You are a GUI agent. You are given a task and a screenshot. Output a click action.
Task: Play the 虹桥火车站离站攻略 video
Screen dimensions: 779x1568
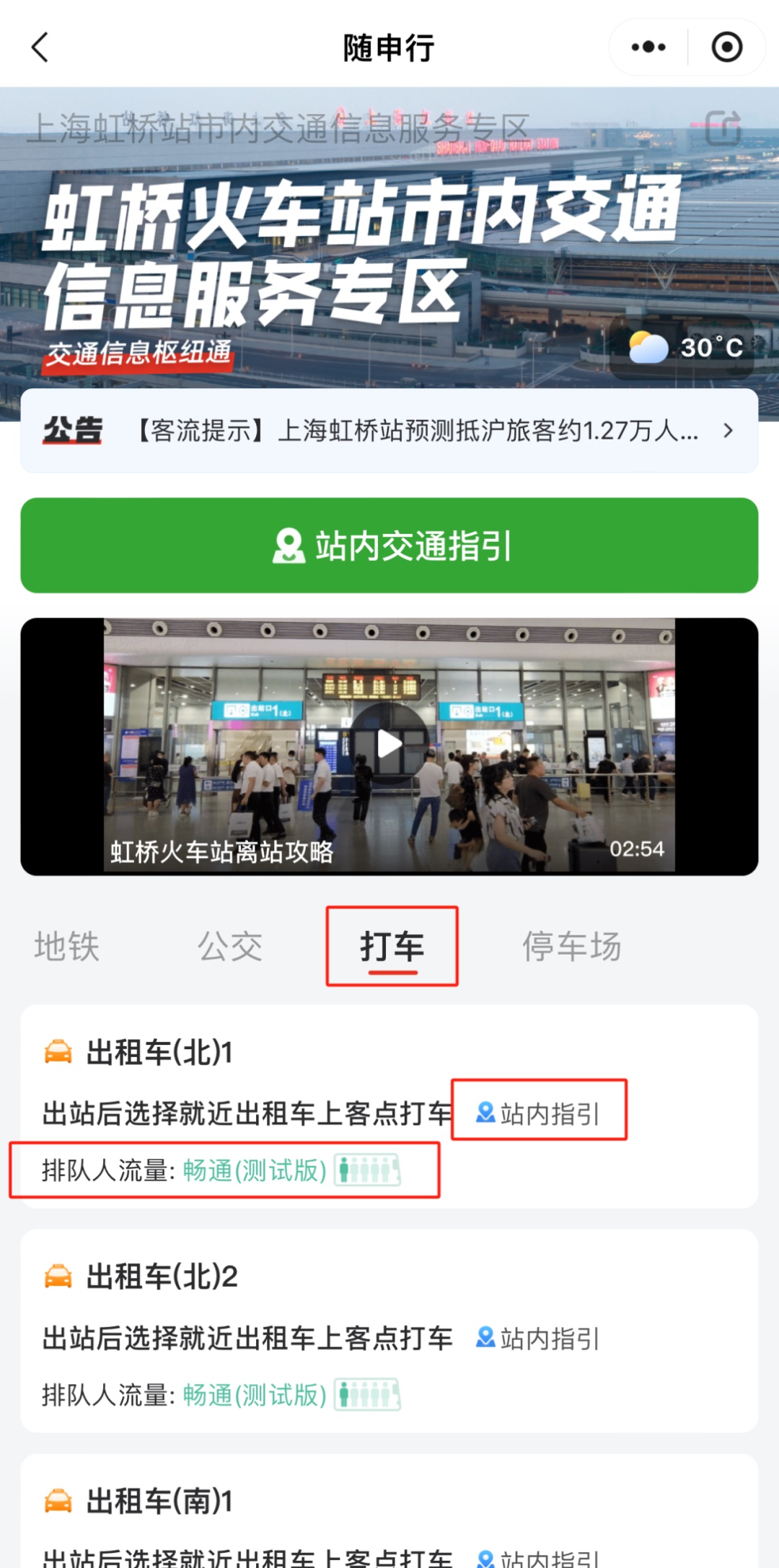point(389,745)
